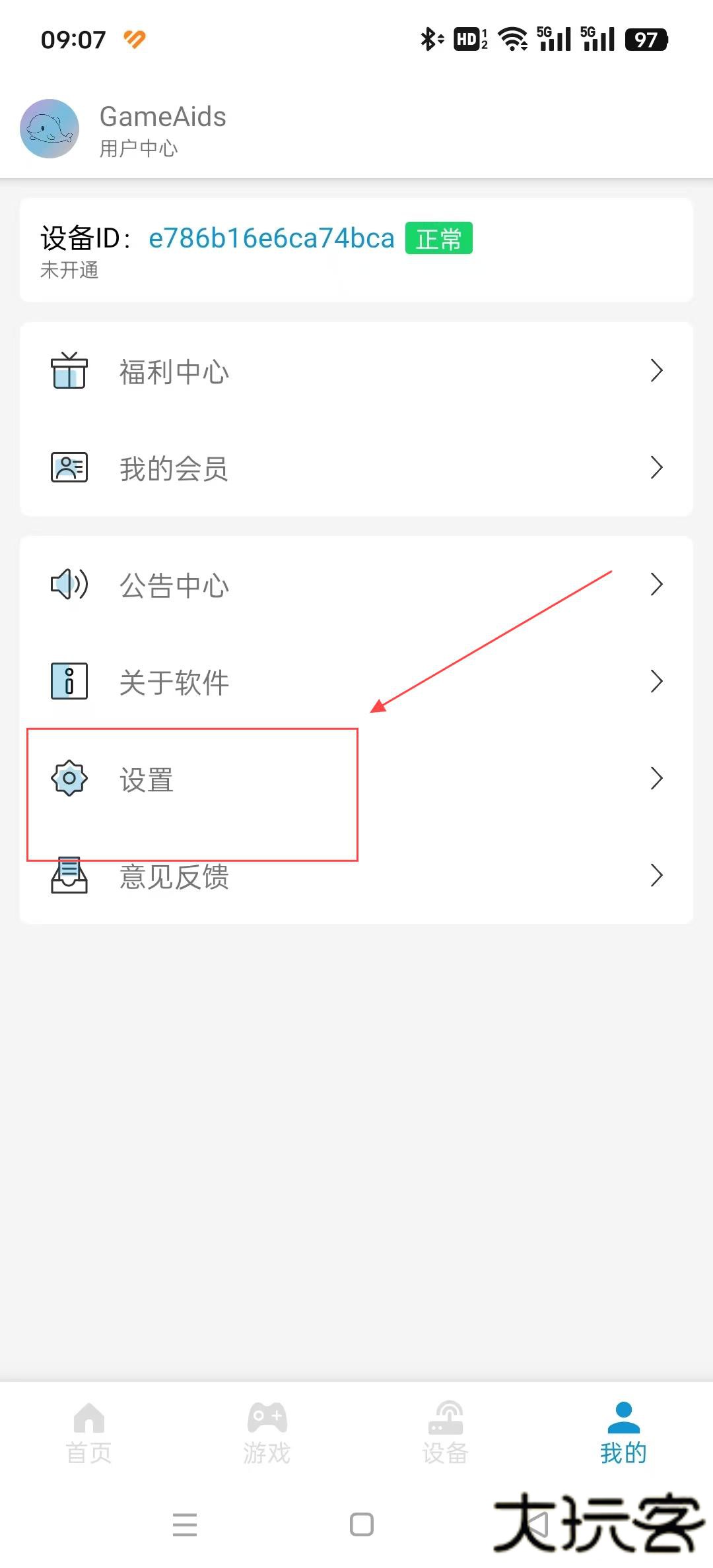Image resolution: width=713 pixels, height=1568 pixels.
Task: Select the 我的 profile tab
Action: pyautogui.click(x=623, y=1433)
